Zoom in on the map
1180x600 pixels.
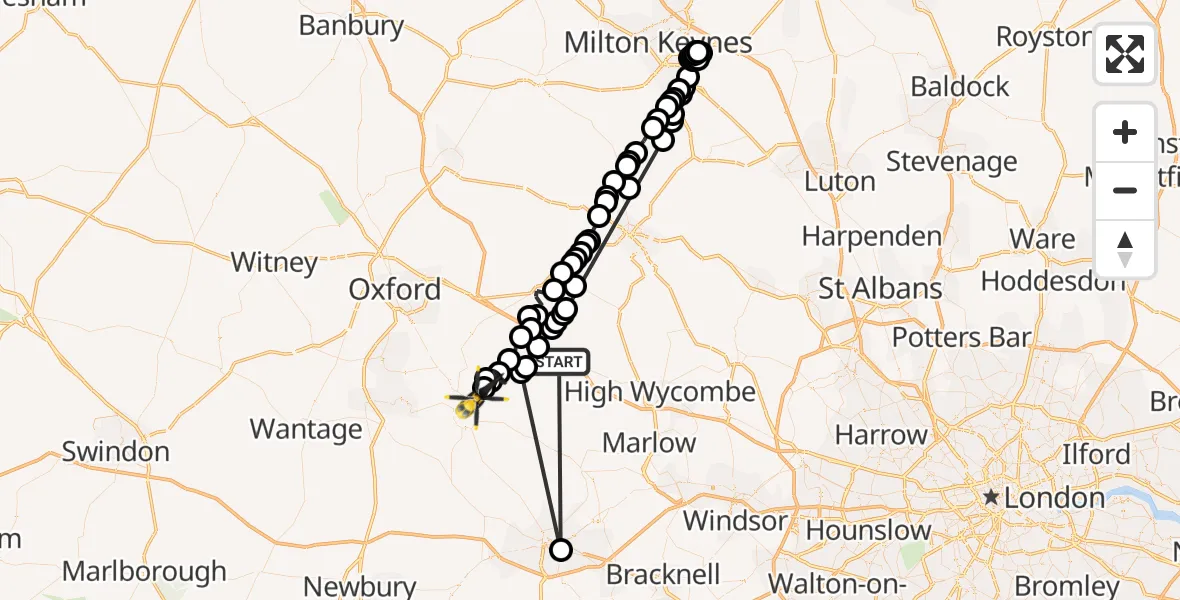1125,132
